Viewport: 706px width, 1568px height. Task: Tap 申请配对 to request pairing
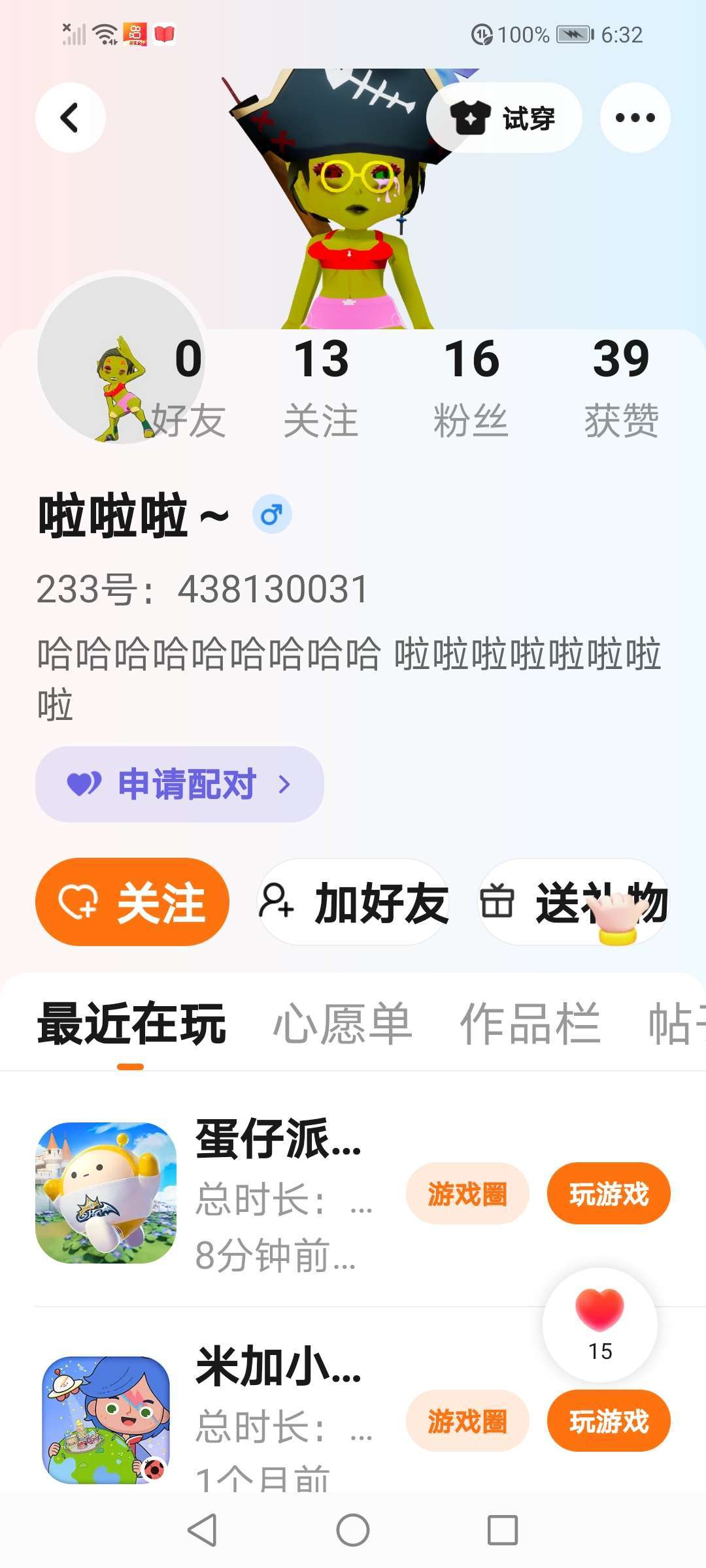point(180,784)
